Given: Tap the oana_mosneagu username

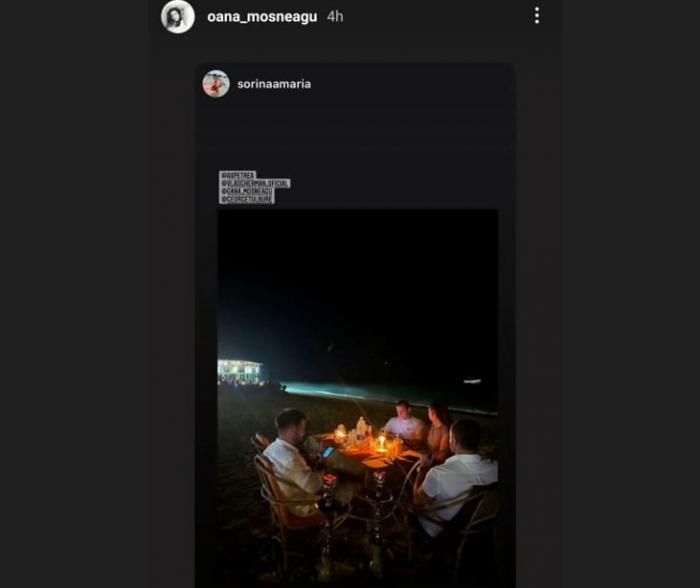Looking at the screenshot, I should pos(261,17).
